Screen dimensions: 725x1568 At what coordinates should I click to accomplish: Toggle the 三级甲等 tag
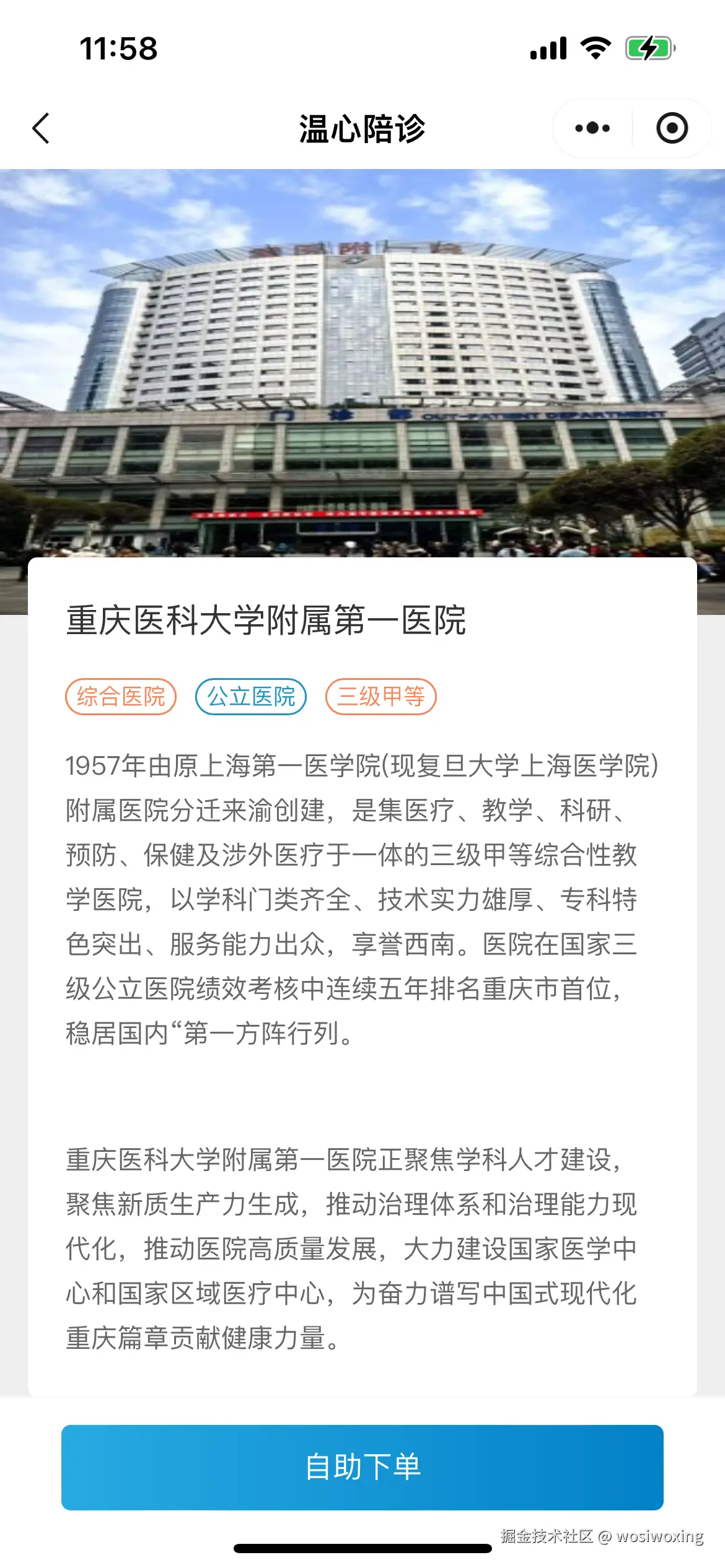(381, 696)
